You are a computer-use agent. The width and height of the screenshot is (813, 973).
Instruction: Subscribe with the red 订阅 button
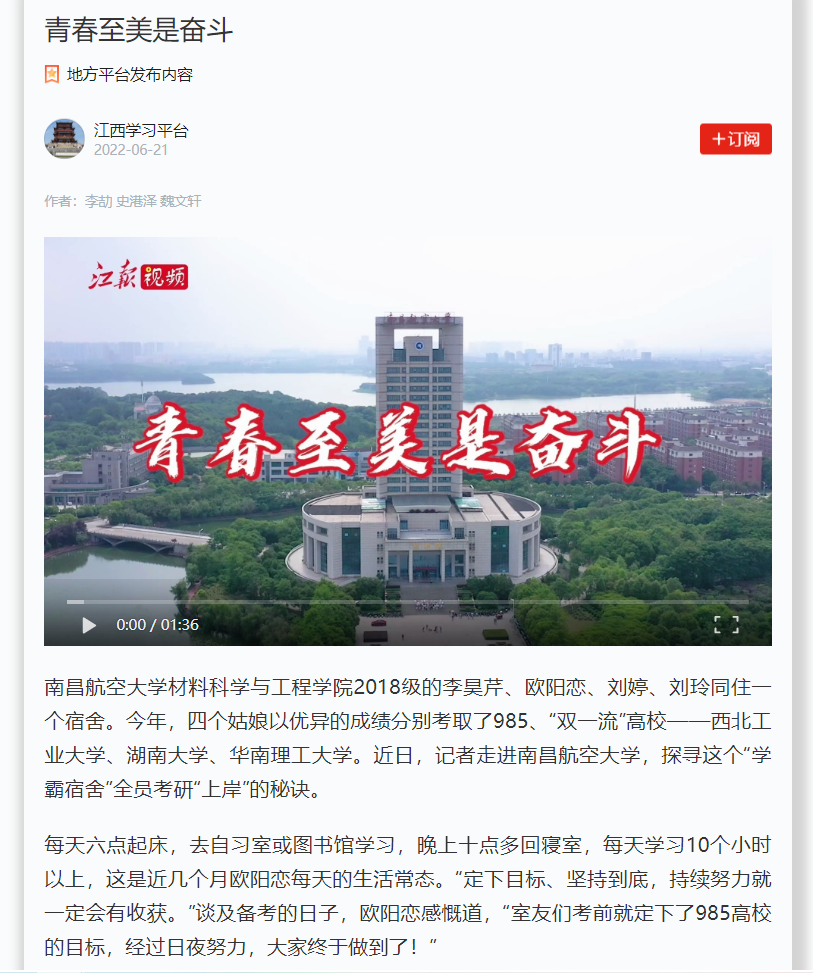click(x=735, y=139)
